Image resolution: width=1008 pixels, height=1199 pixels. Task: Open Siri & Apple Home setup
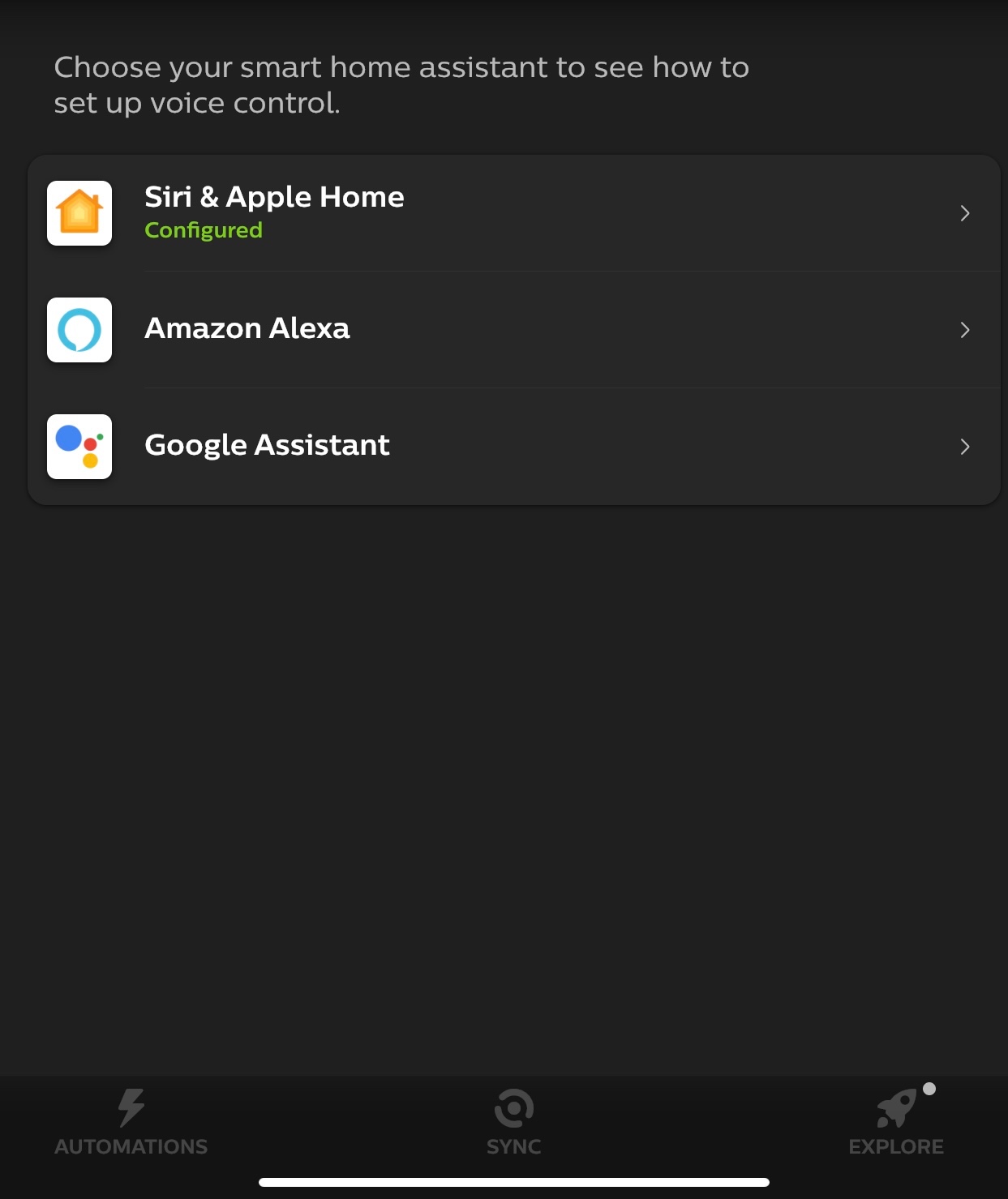[514, 213]
